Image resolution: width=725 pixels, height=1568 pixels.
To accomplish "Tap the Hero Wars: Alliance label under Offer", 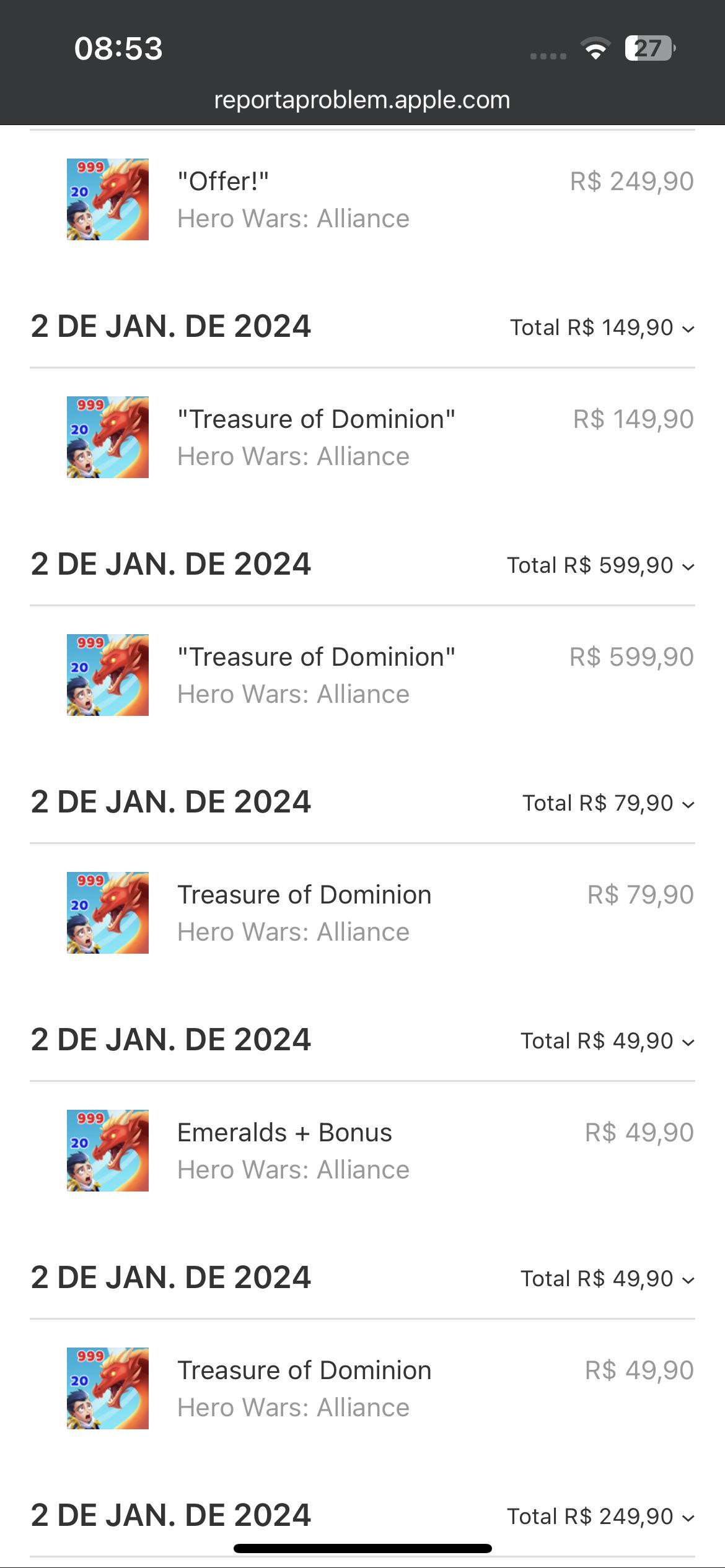I will pyautogui.click(x=293, y=219).
